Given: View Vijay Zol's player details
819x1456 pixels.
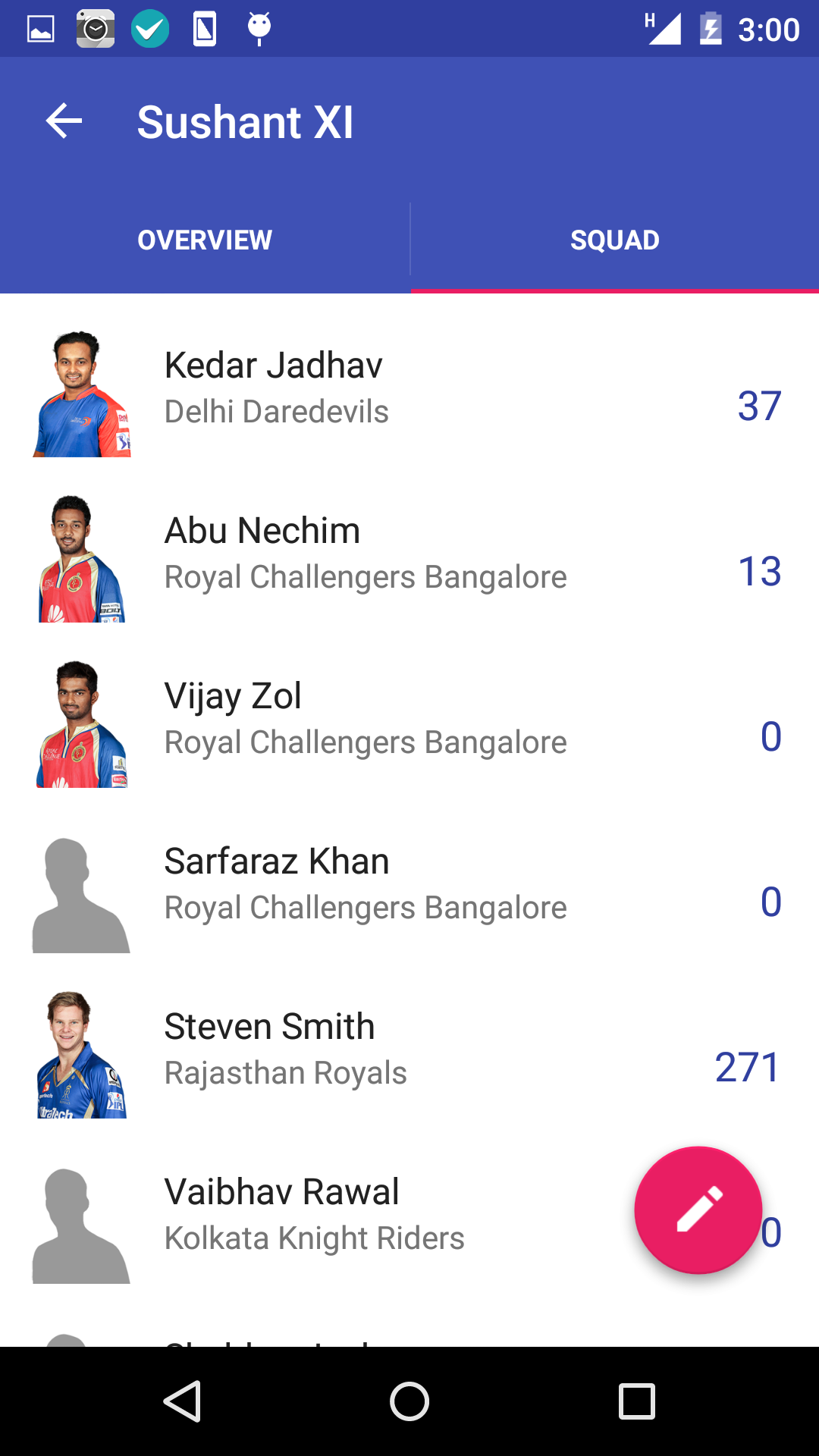Looking at the screenshot, I should click(409, 724).
